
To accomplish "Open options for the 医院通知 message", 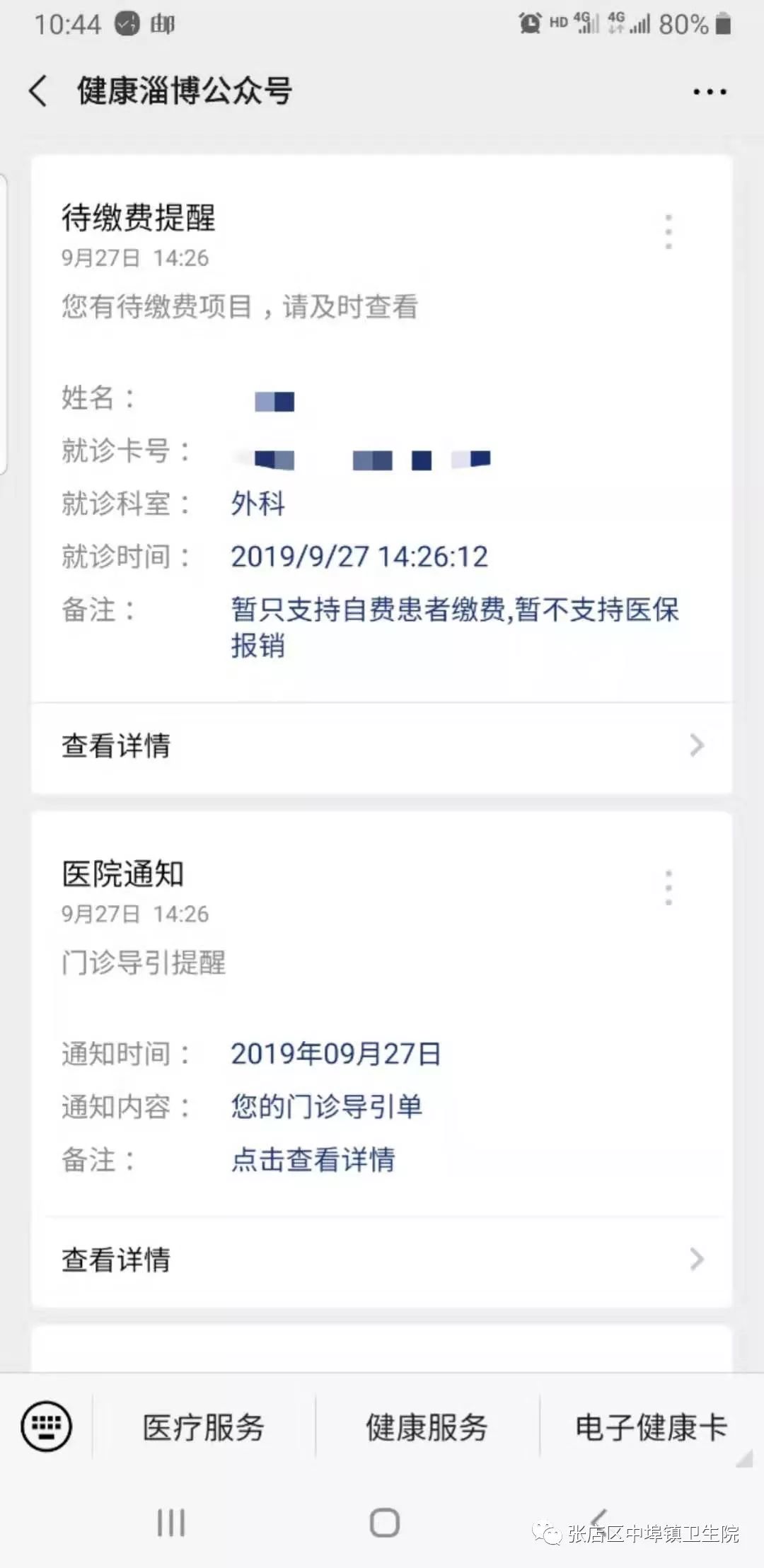I will (x=668, y=888).
